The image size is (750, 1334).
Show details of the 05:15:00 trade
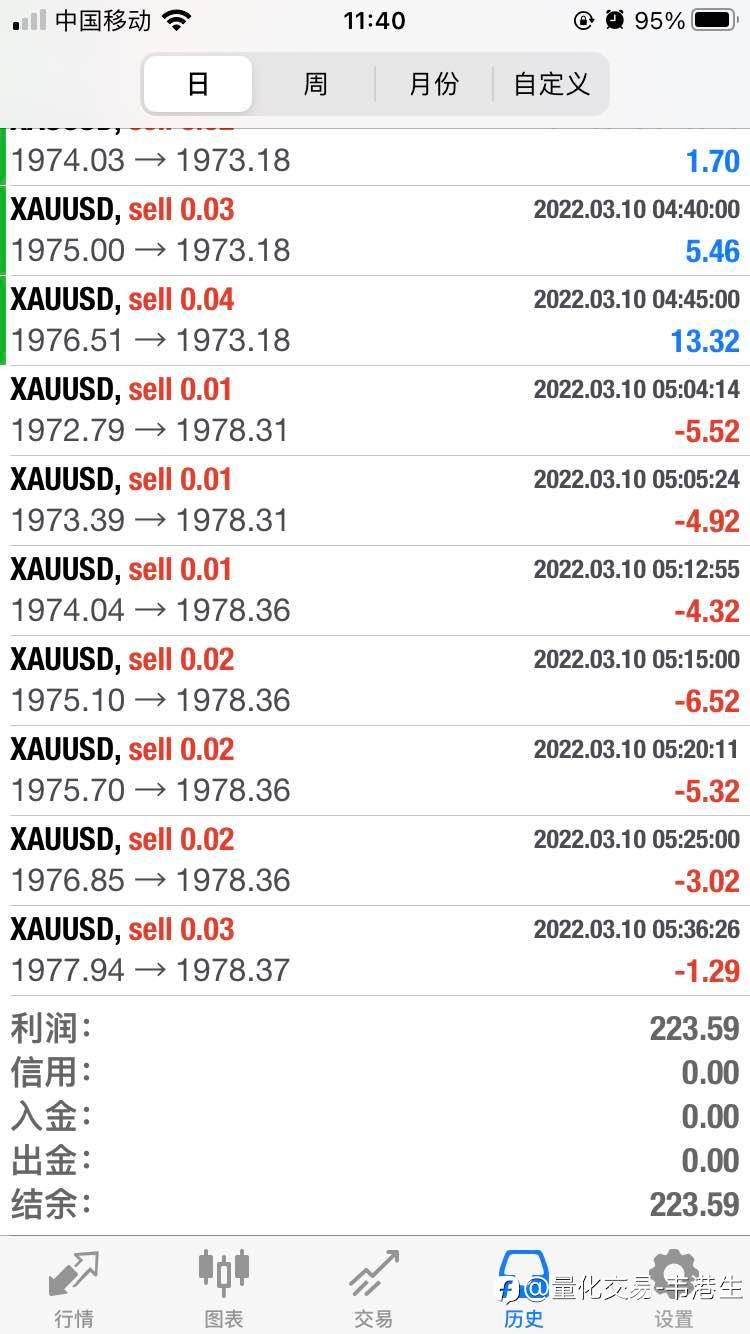375,680
